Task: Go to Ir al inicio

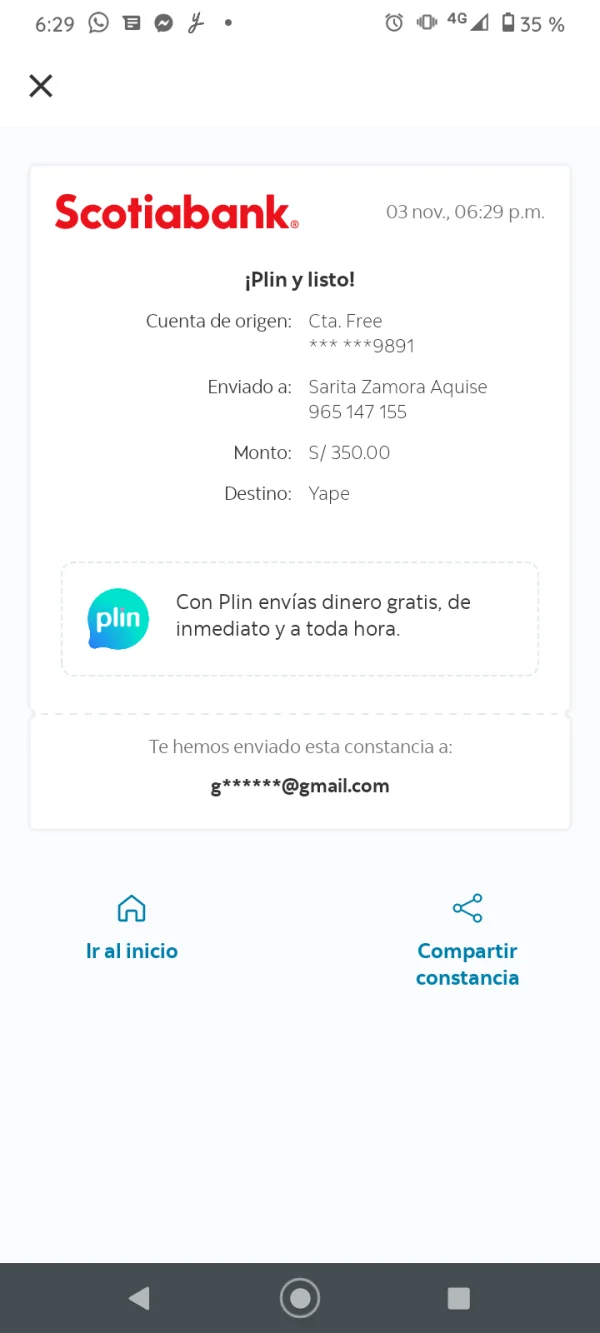Action: point(132,929)
